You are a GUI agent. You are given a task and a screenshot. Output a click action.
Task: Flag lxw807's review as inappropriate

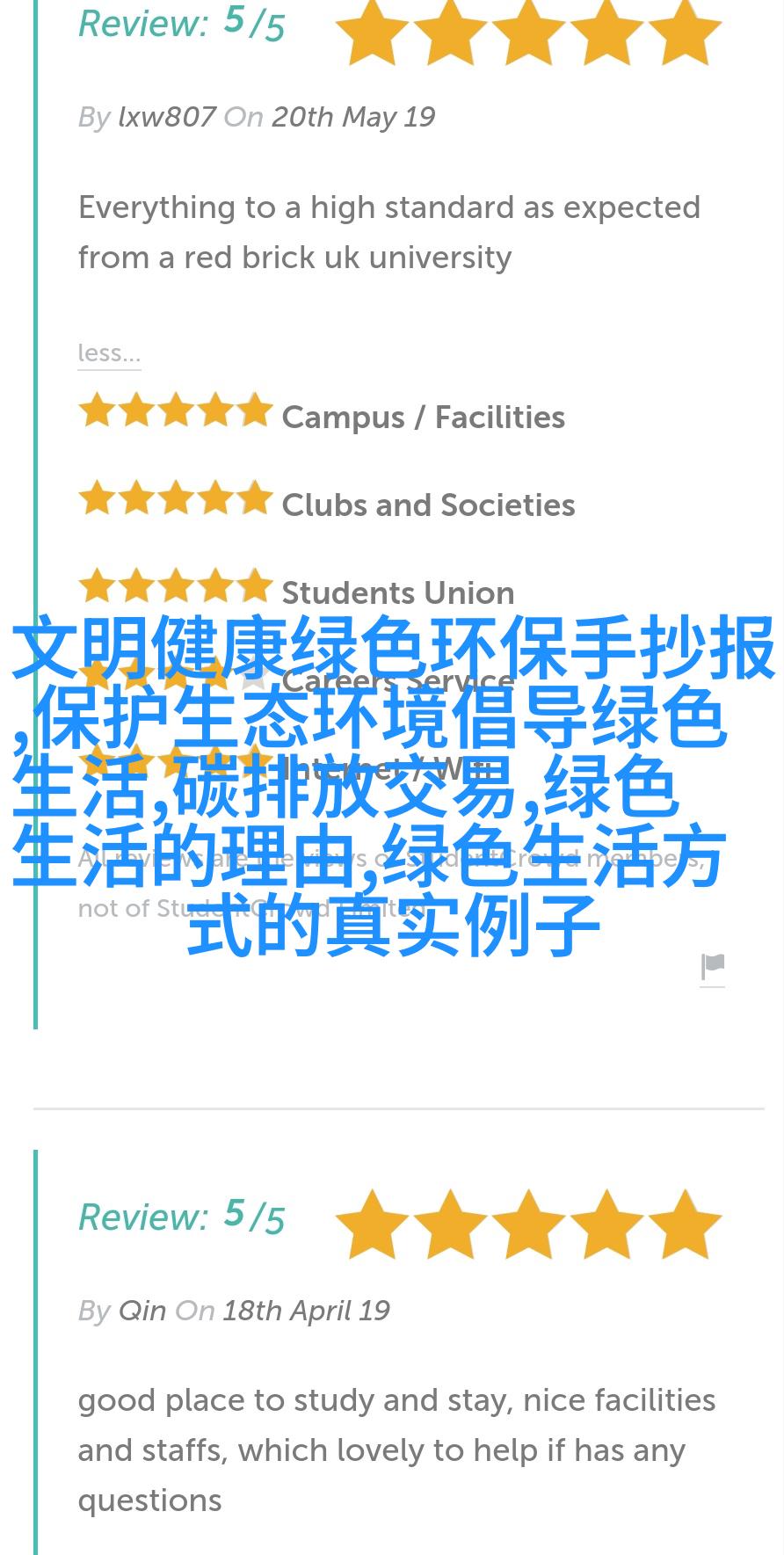point(712,967)
